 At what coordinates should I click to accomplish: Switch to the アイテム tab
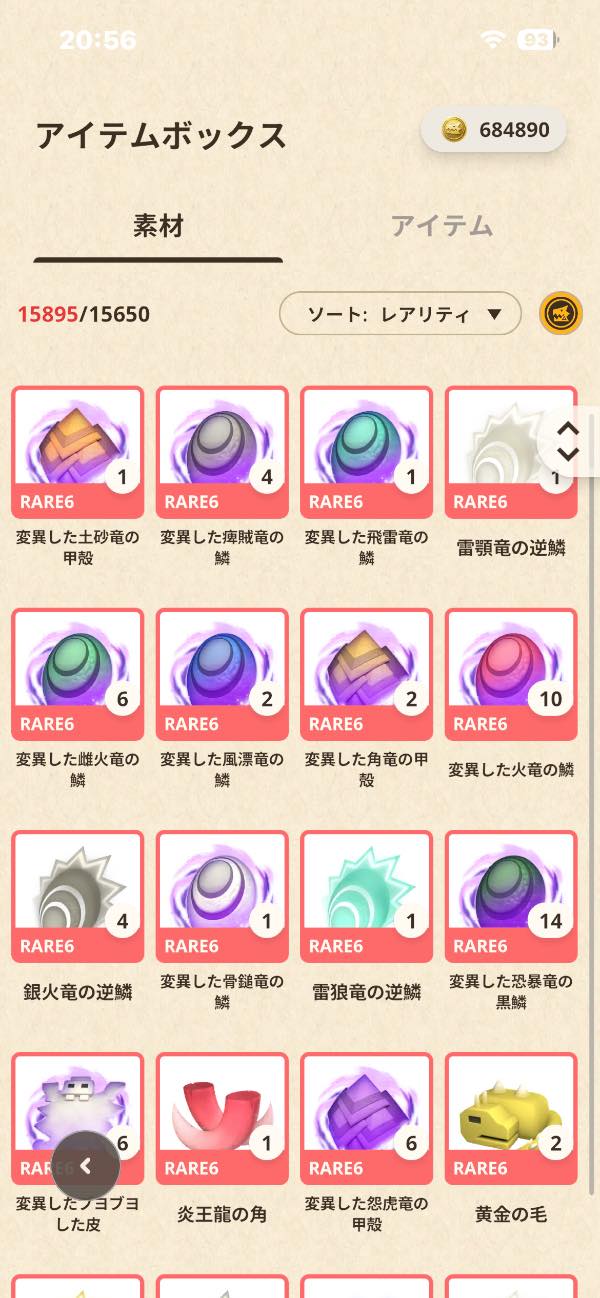[x=441, y=226]
